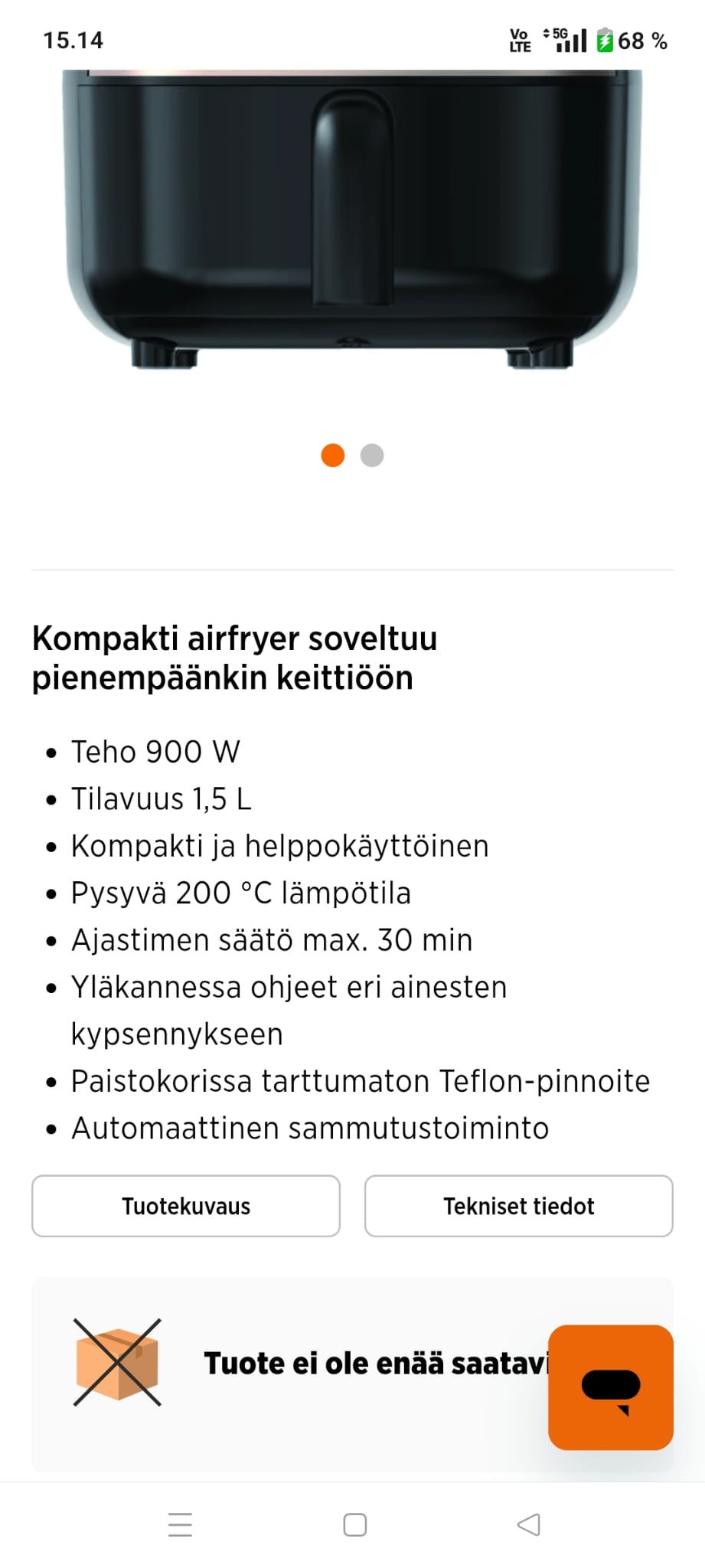This screenshot has width=705, height=1568.
Task: Expand the Tuotekuvaus section
Action: (x=185, y=1206)
